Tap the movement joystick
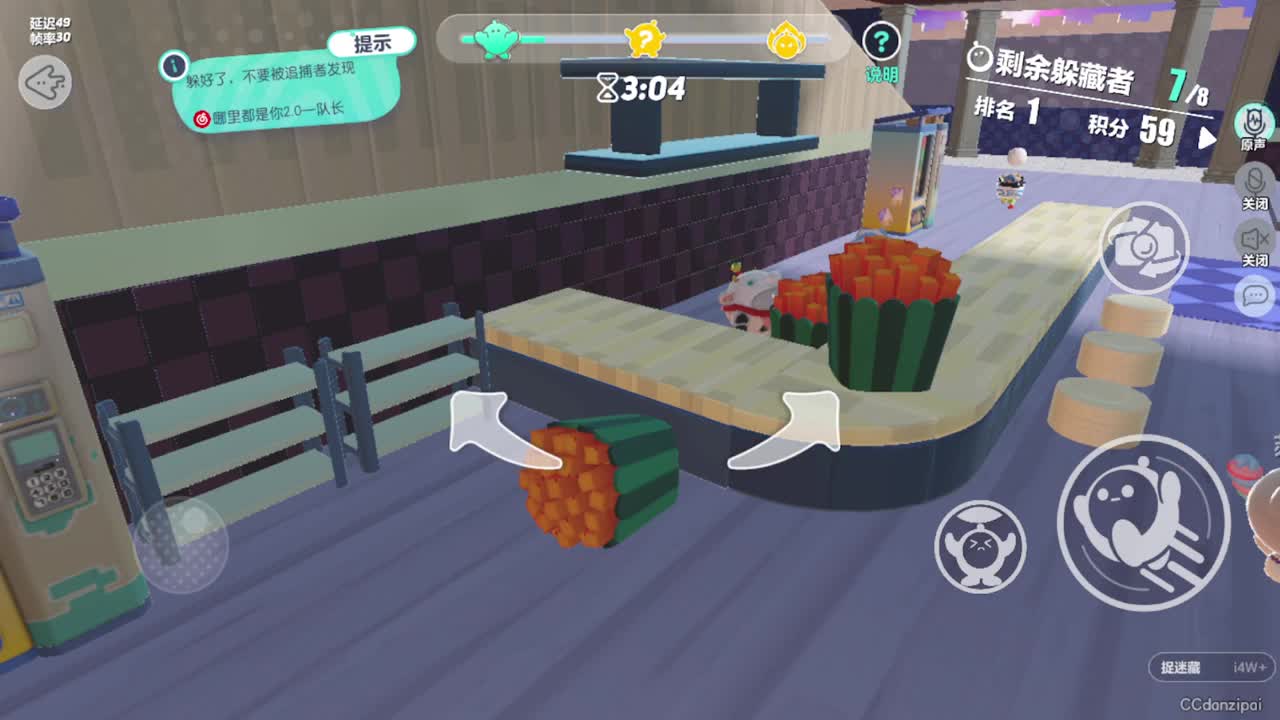The width and height of the screenshot is (1280, 720). tap(181, 543)
